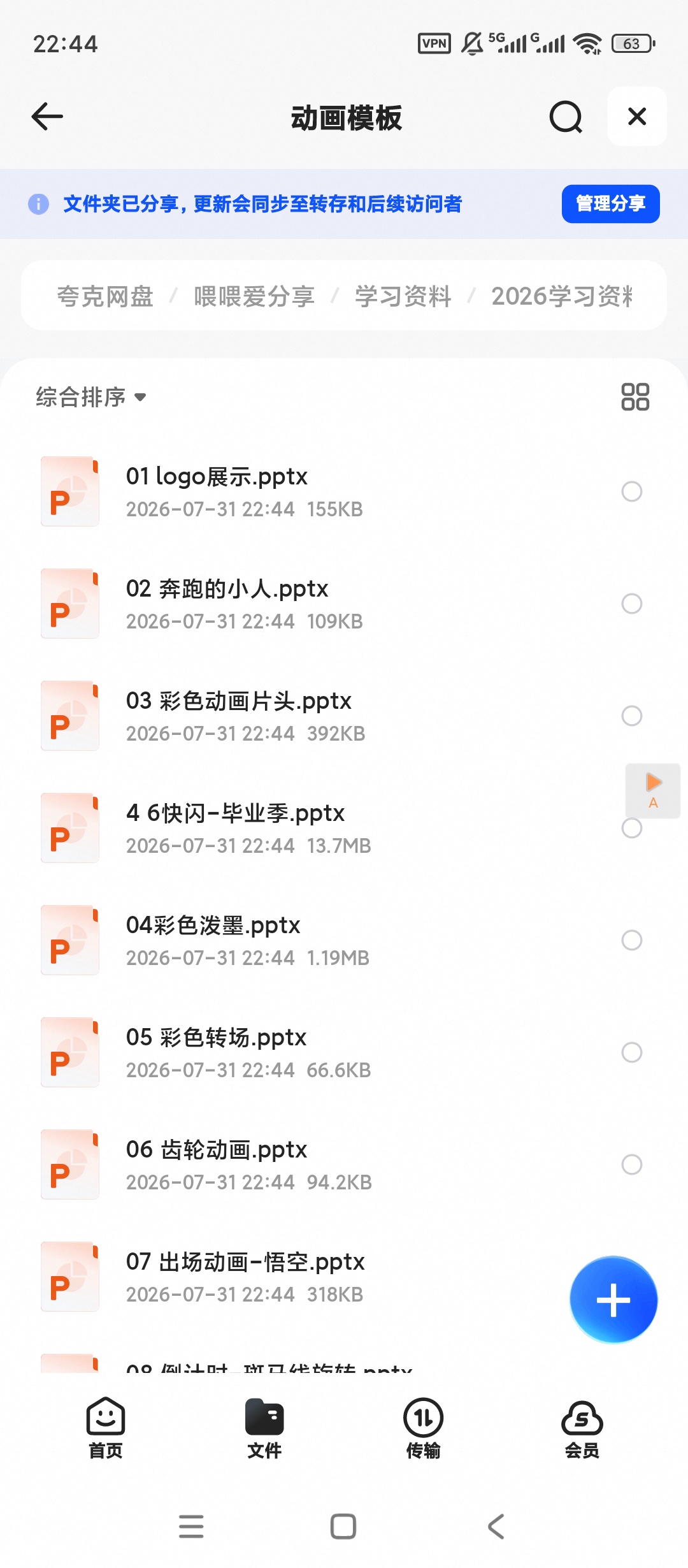Switch to the 传输 tab
This screenshot has width=688, height=1568.
point(423,1428)
